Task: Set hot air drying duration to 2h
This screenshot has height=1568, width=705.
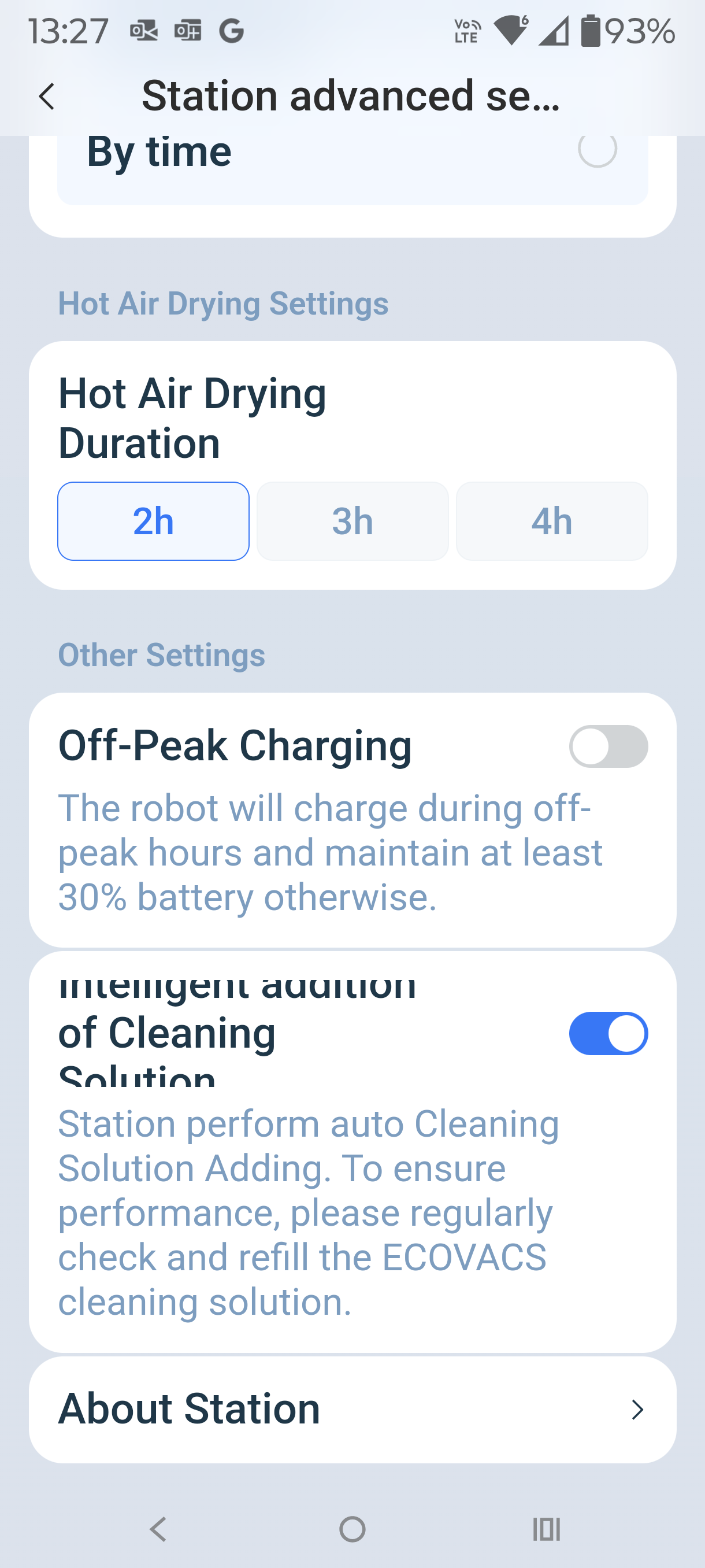Action: pyautogui.click(x=153, y=521)
